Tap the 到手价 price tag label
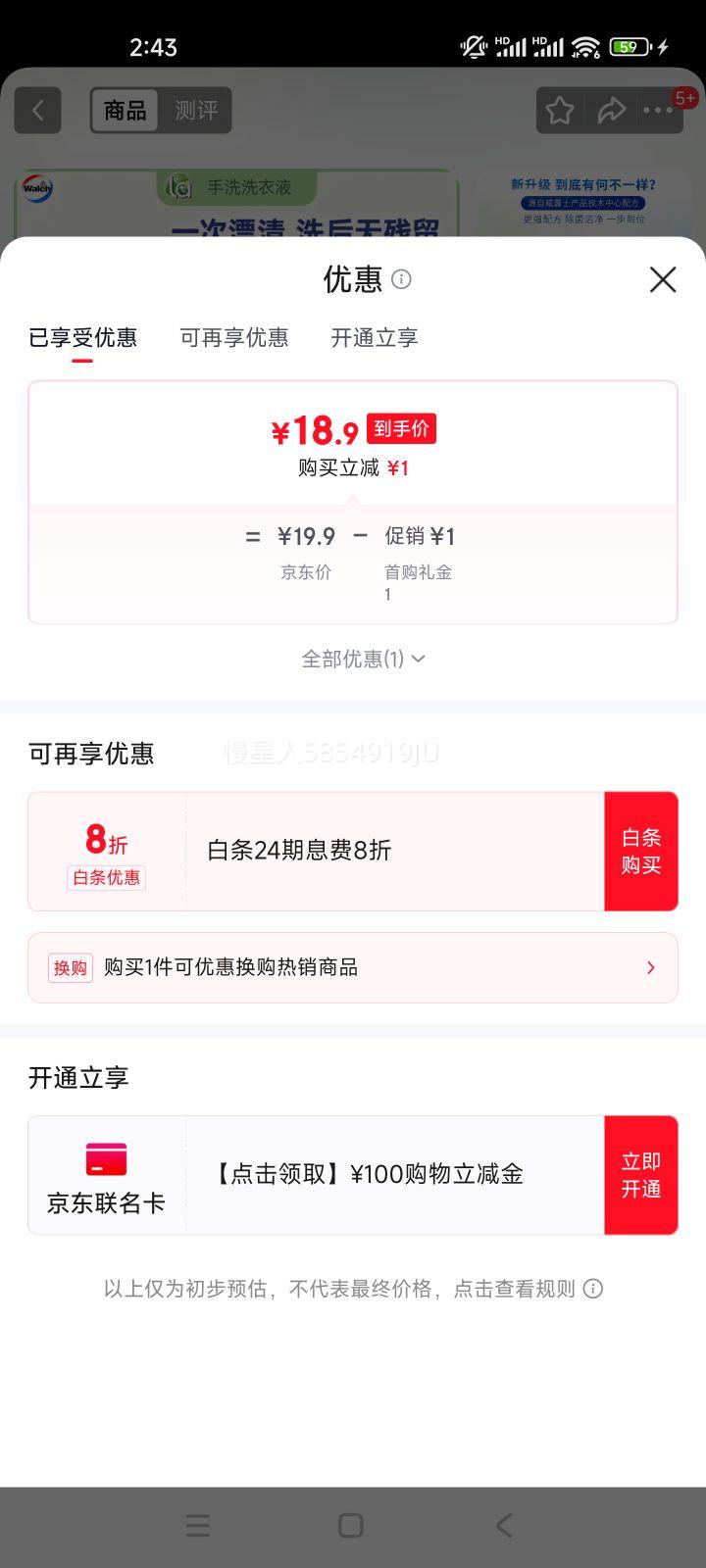 [401, 428]
